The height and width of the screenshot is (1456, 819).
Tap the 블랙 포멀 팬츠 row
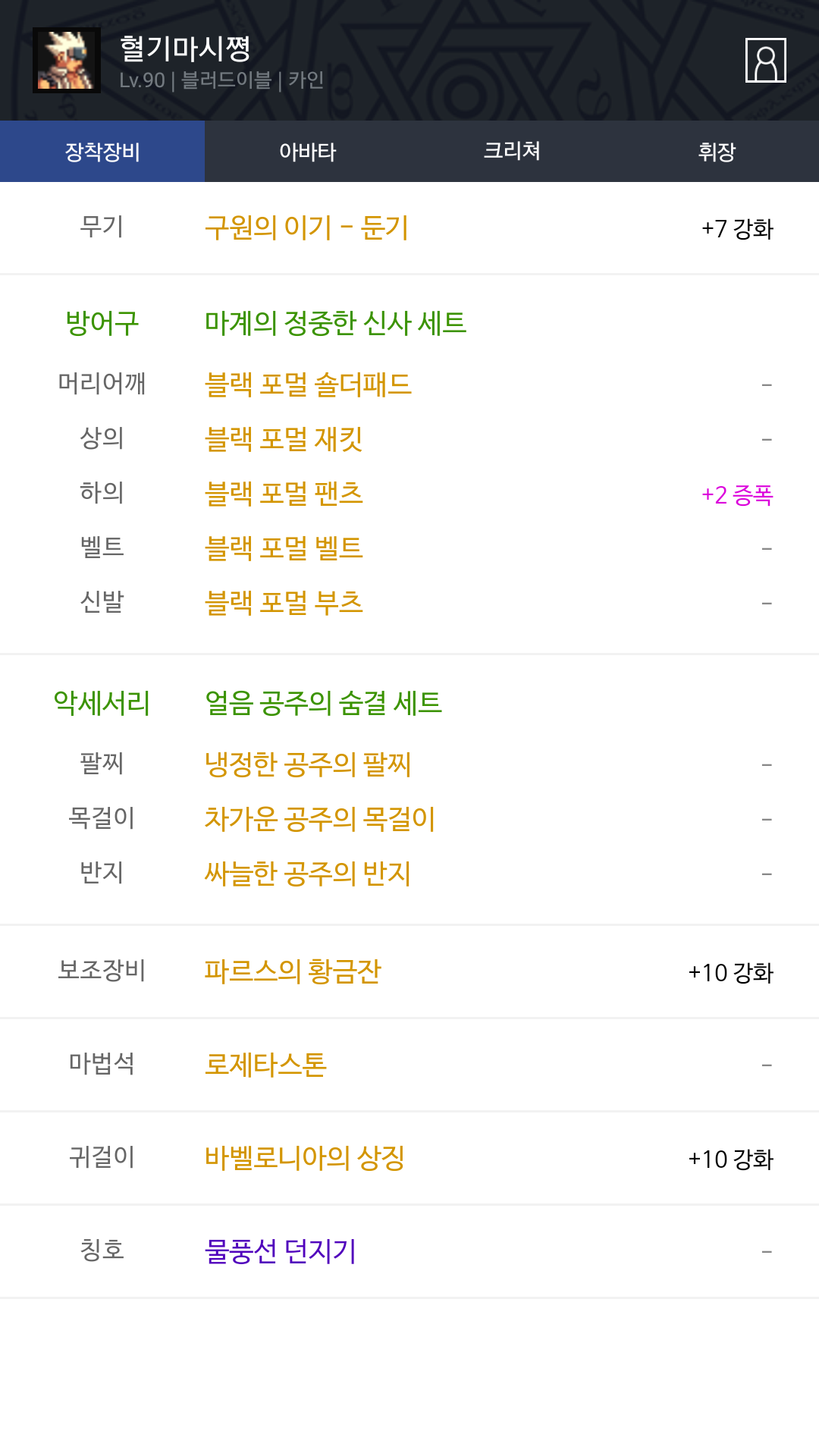pos(284,494)
